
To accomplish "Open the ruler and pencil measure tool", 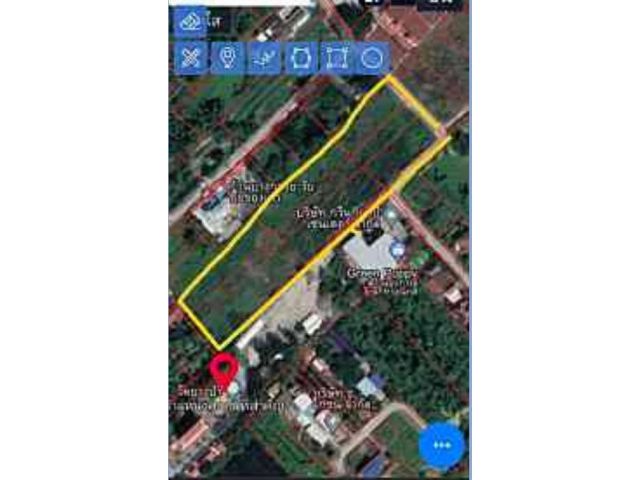I will click(191, 57).
